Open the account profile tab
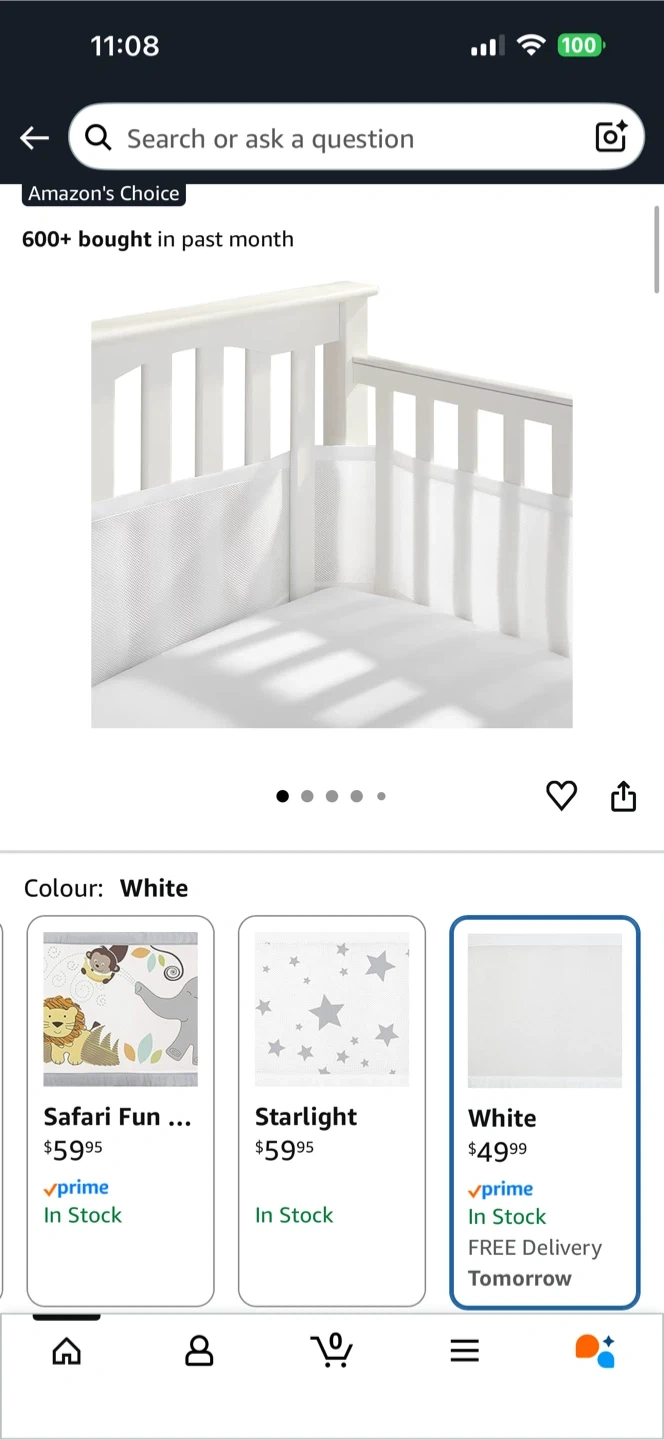Screen dimensions: 664x1440 pyautogui.click(x=199, y=1352)
